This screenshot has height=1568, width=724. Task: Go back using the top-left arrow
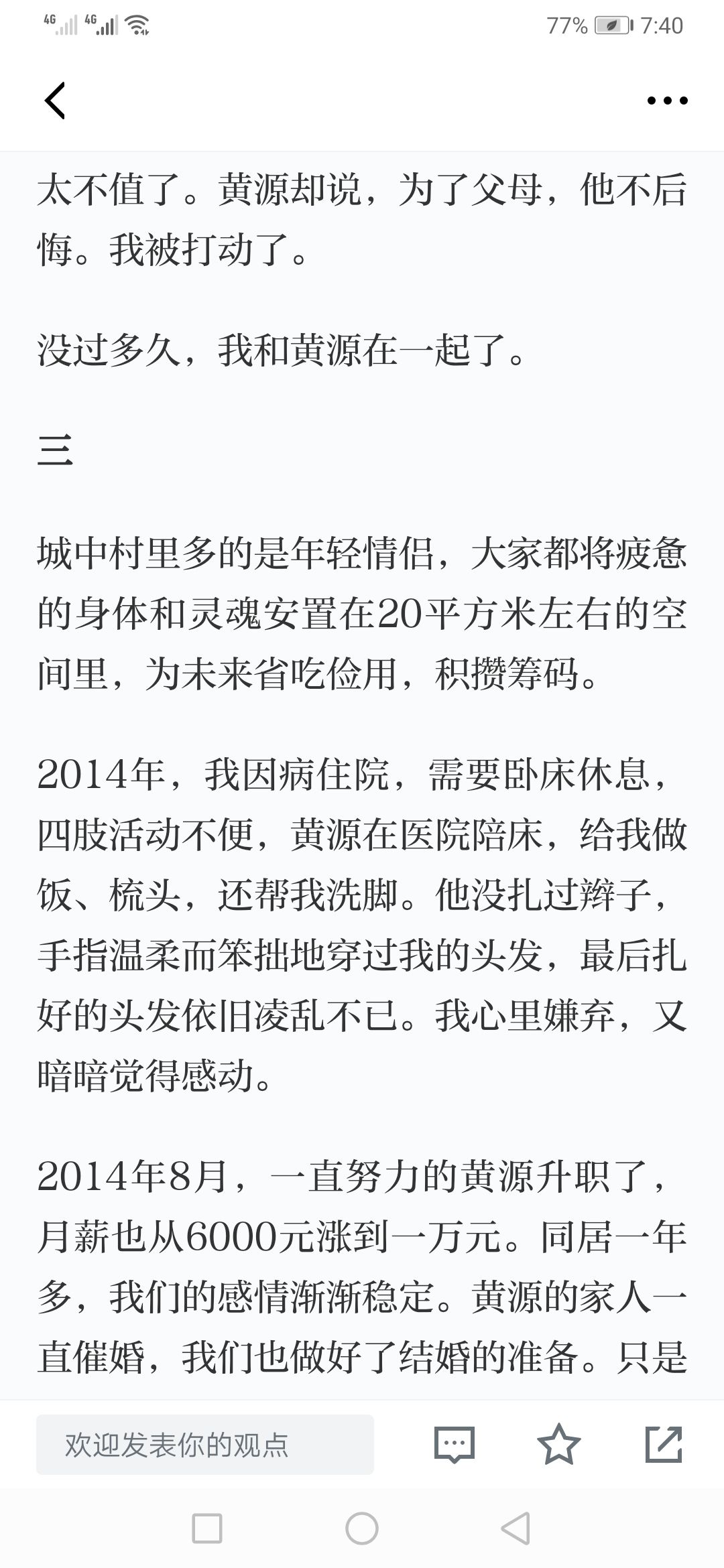[x=55, y=101]
